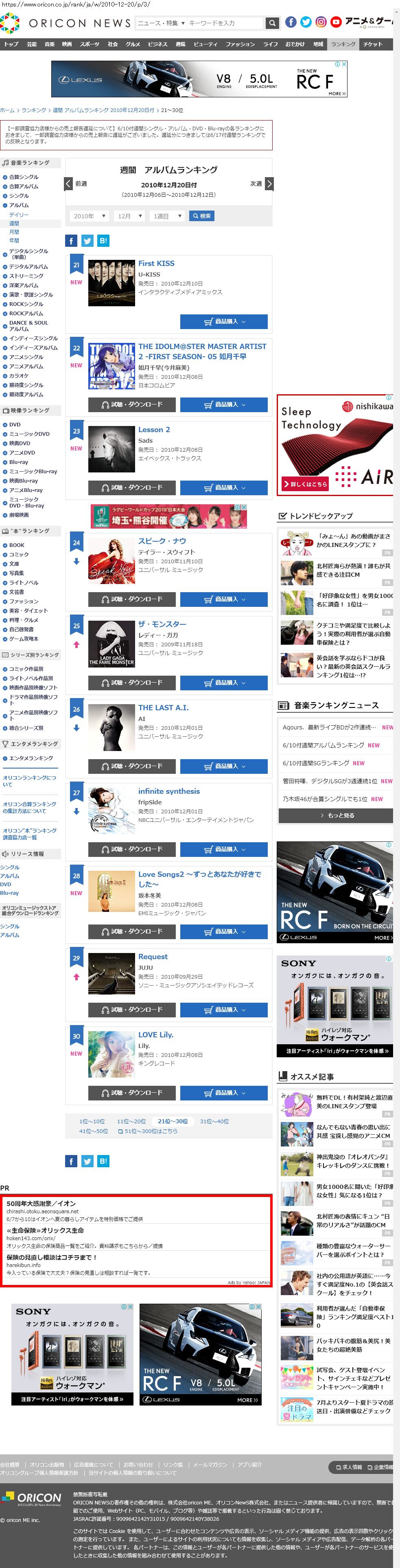Image resolution: width=400 pixels, height=1568 pixels.
Task: Open Oricon Facebook page icon in header
Action: (x=291, y=22)
